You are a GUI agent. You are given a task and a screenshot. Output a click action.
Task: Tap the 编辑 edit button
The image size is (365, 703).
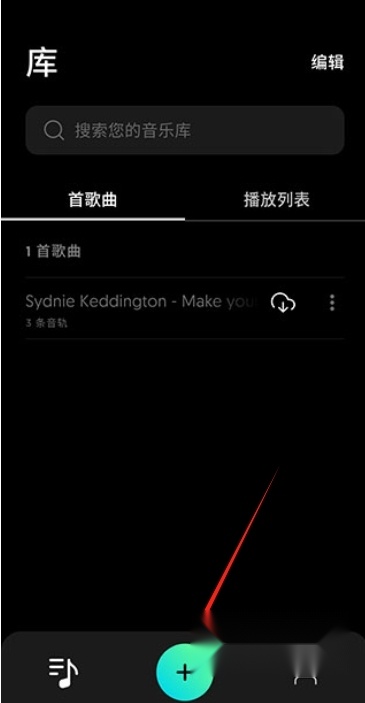327,62
